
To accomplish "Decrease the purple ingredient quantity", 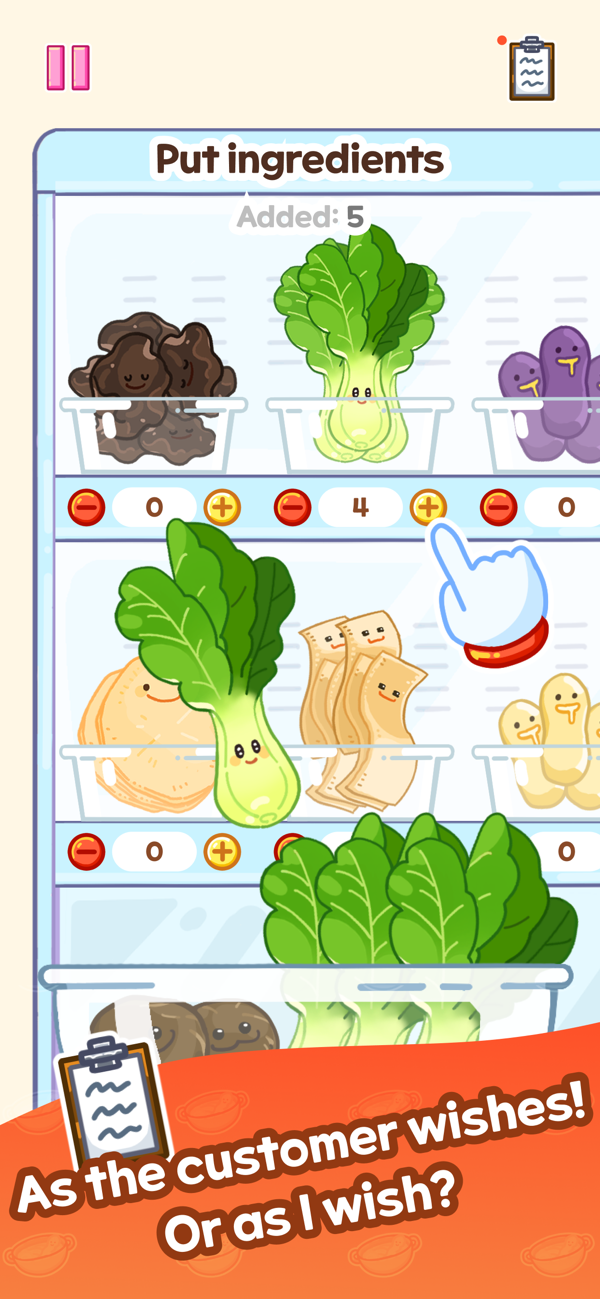I will (x=498, y=508).
